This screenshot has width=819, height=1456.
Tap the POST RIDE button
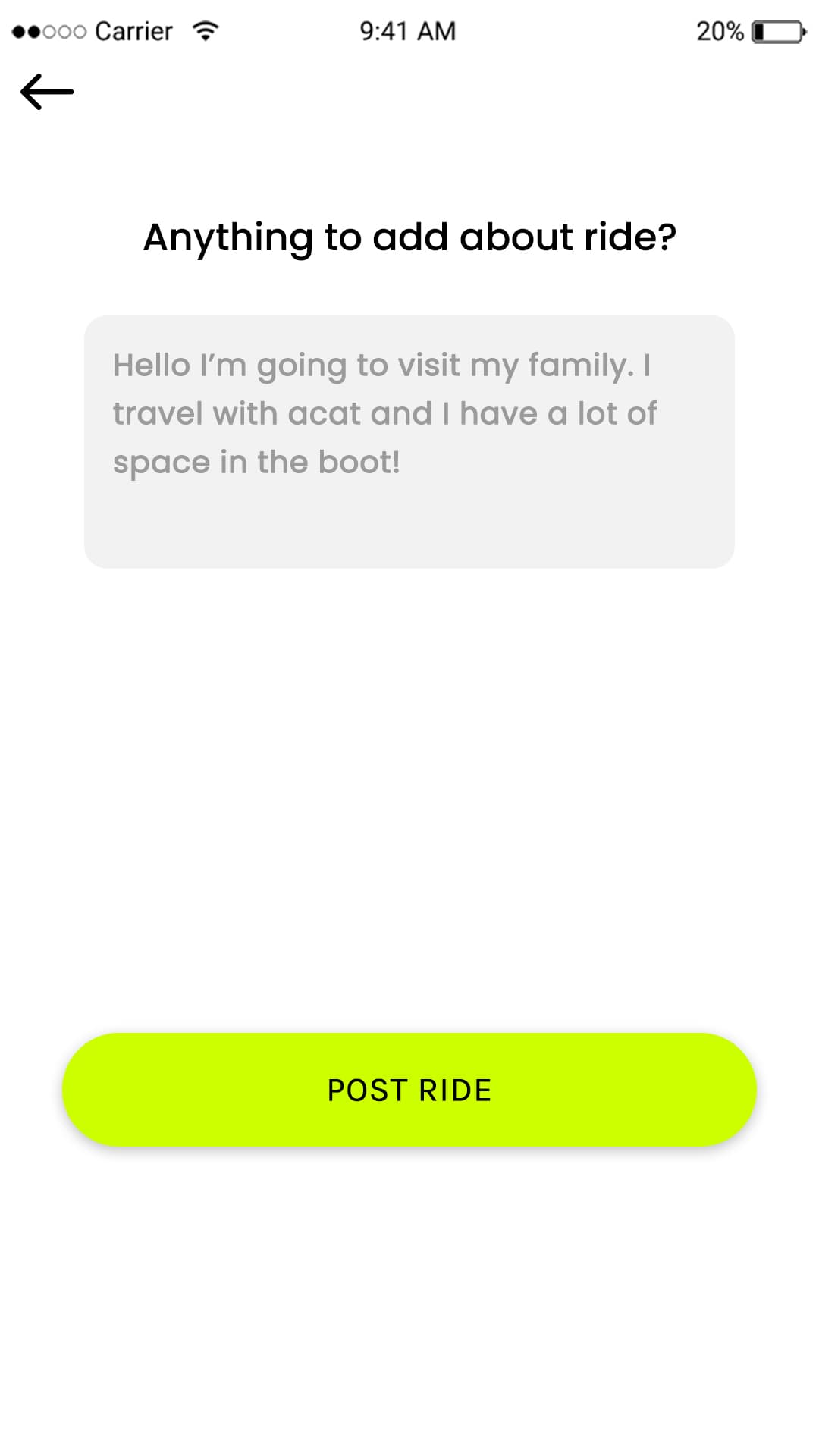[409, 1090]
